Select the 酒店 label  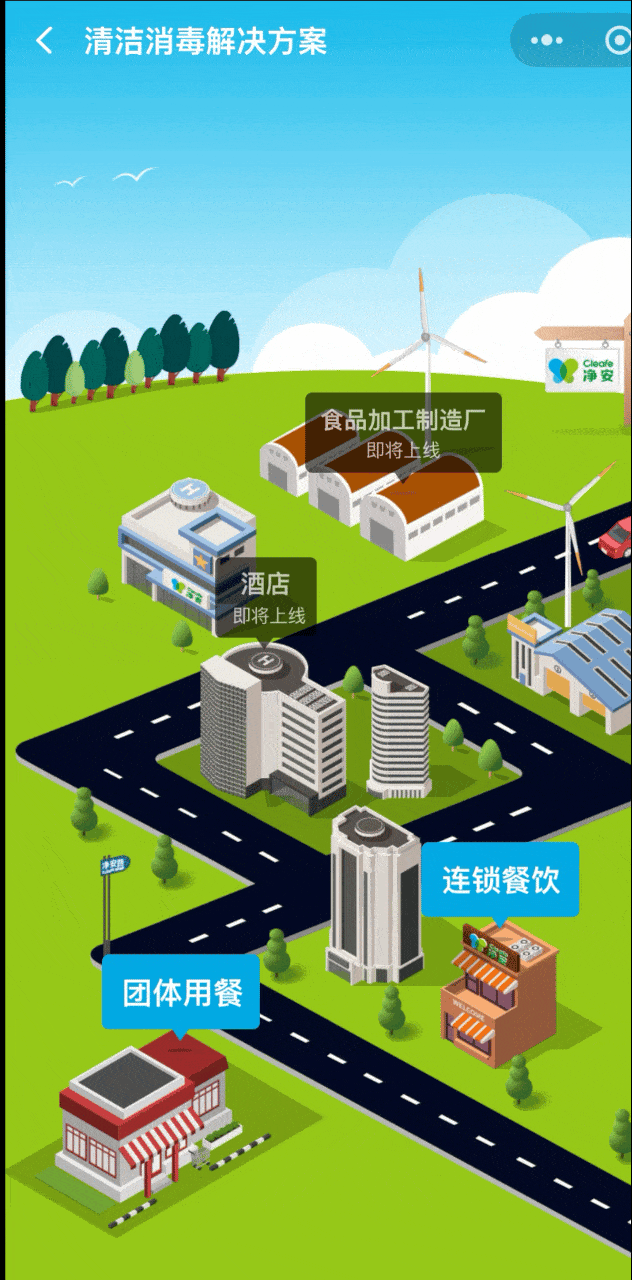pyautogui.click(x=267, y=596)
